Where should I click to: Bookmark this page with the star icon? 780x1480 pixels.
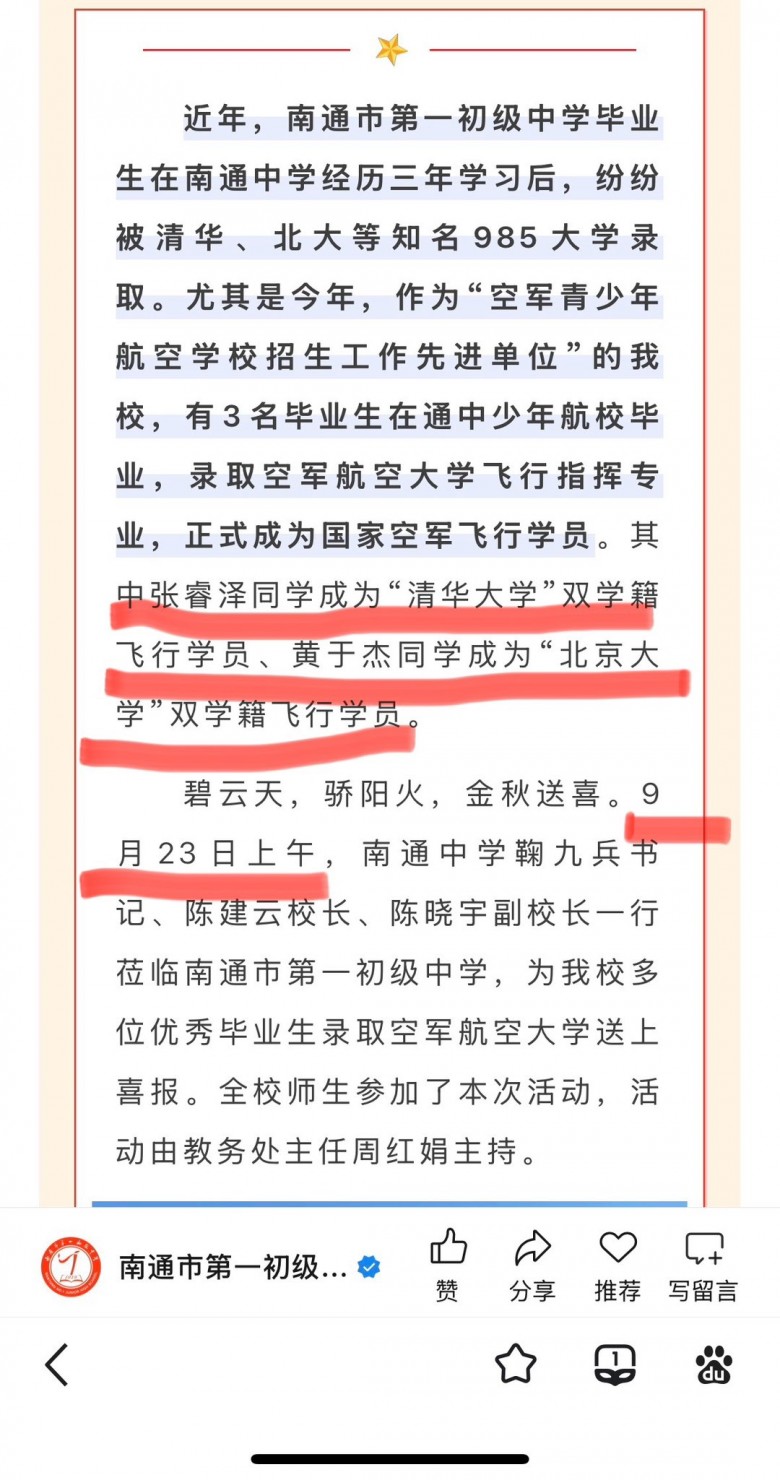tap(516, 1364)
